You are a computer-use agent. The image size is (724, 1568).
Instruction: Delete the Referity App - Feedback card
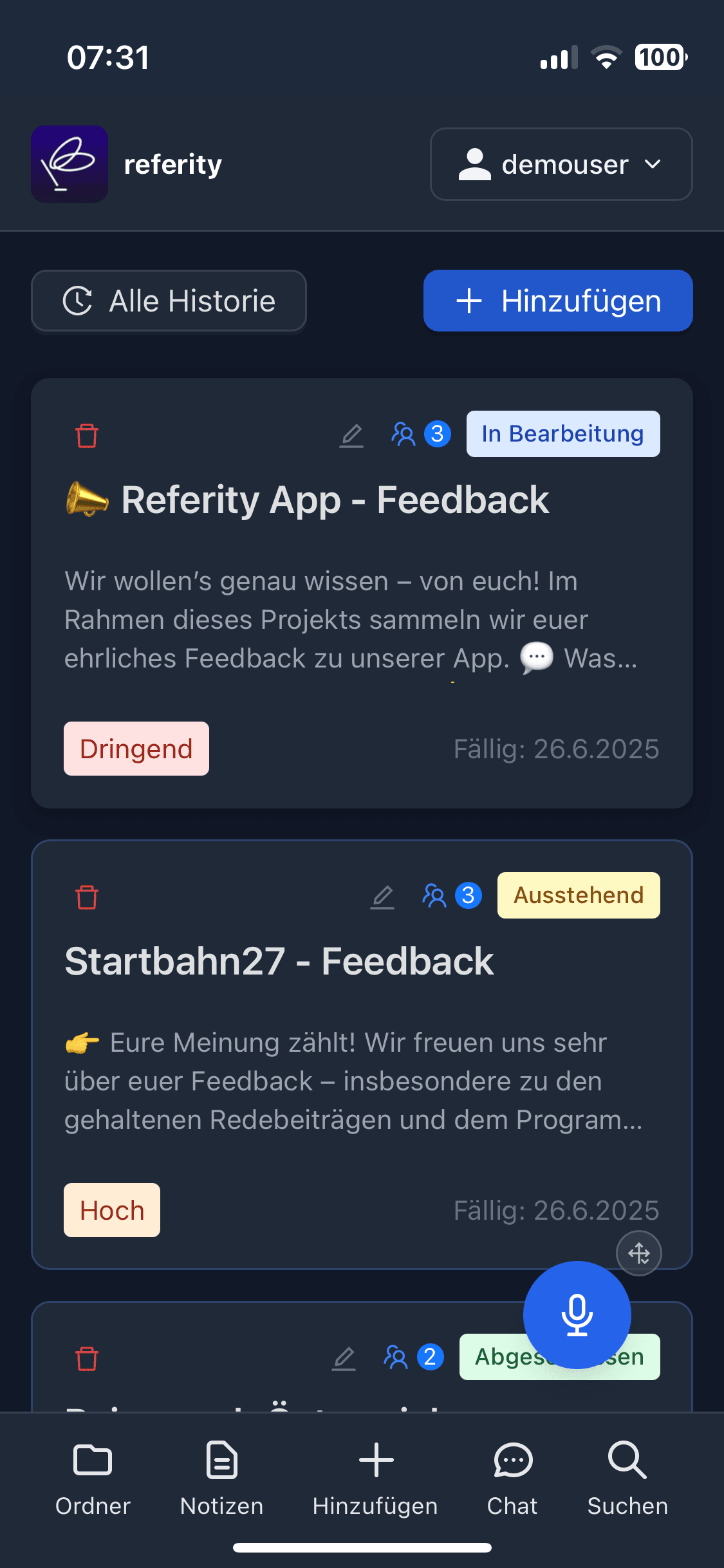tap(87, 435)
